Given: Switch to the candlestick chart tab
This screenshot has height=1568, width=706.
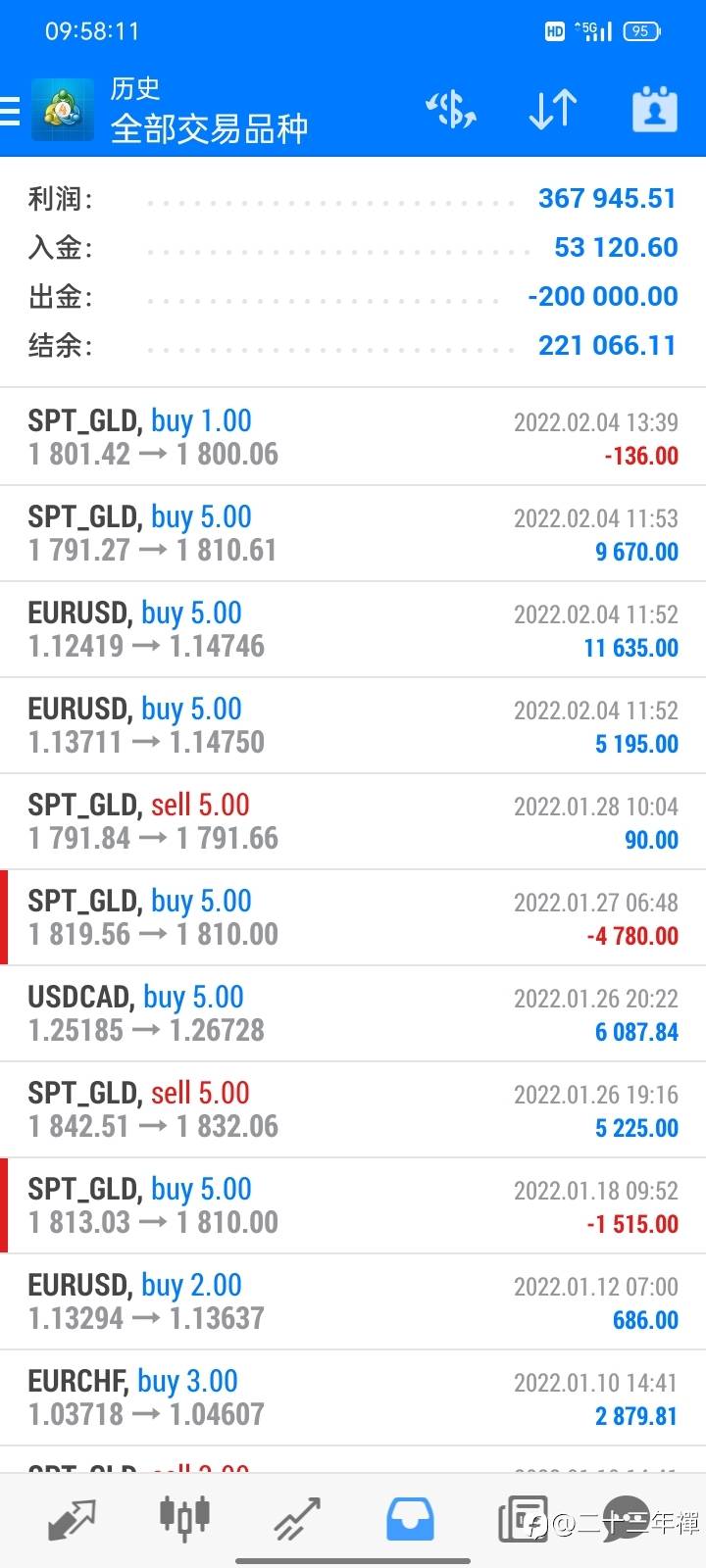Looking at the screenshot, I should tap(184, 1519).
